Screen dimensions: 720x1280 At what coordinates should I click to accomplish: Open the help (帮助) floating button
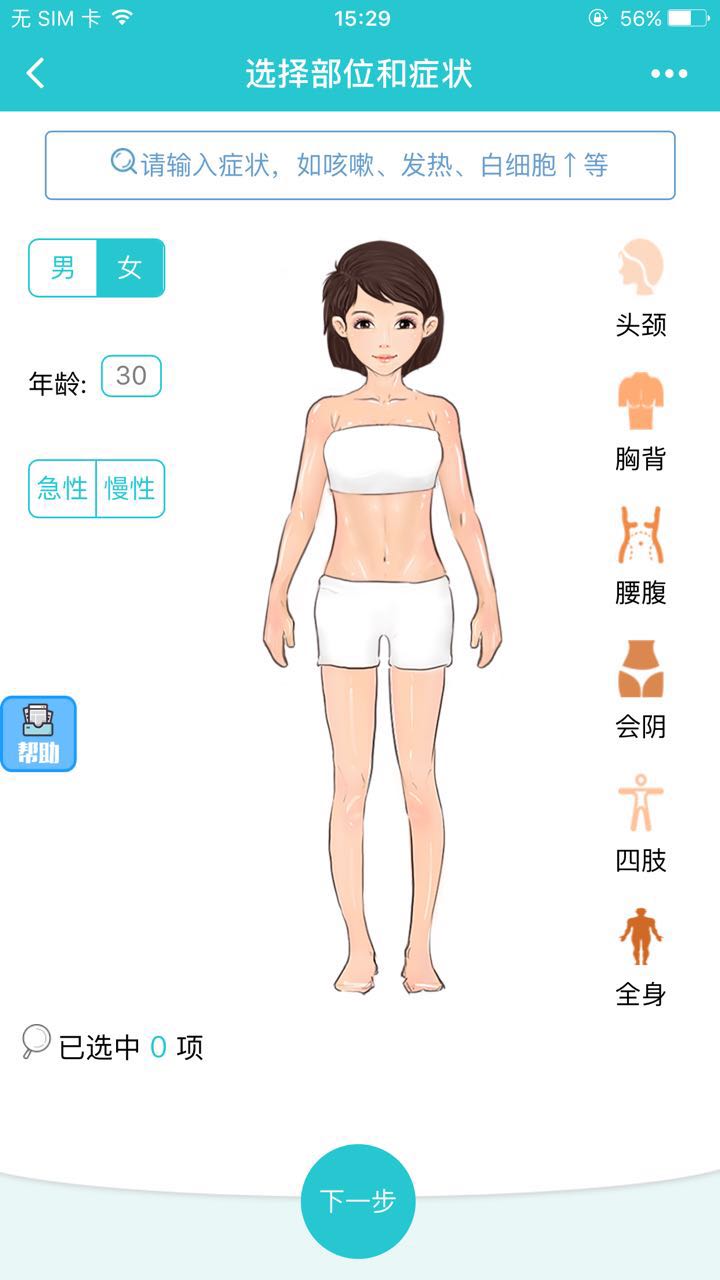pos(38,733)
